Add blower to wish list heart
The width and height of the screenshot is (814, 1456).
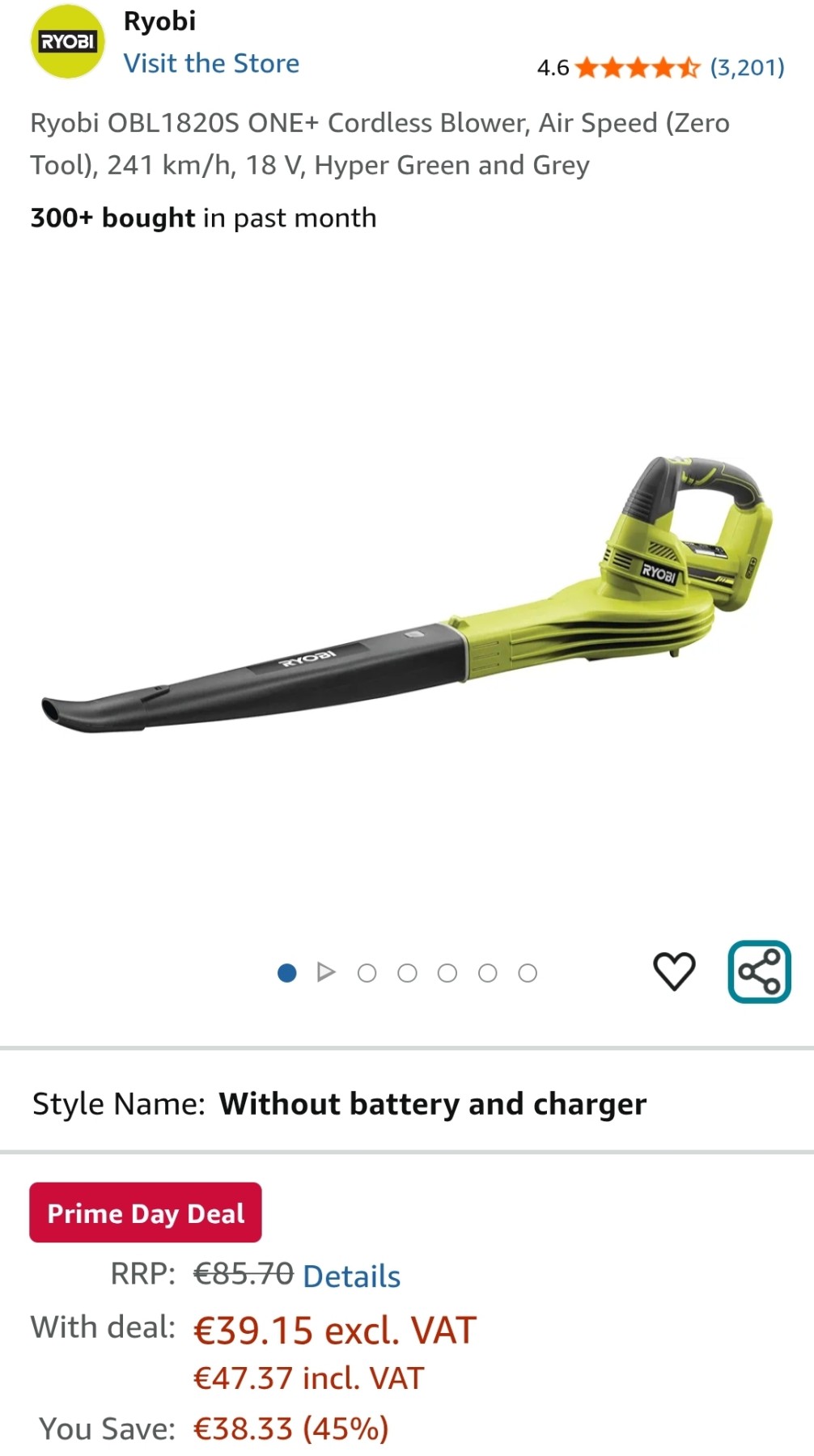[674, 971]
